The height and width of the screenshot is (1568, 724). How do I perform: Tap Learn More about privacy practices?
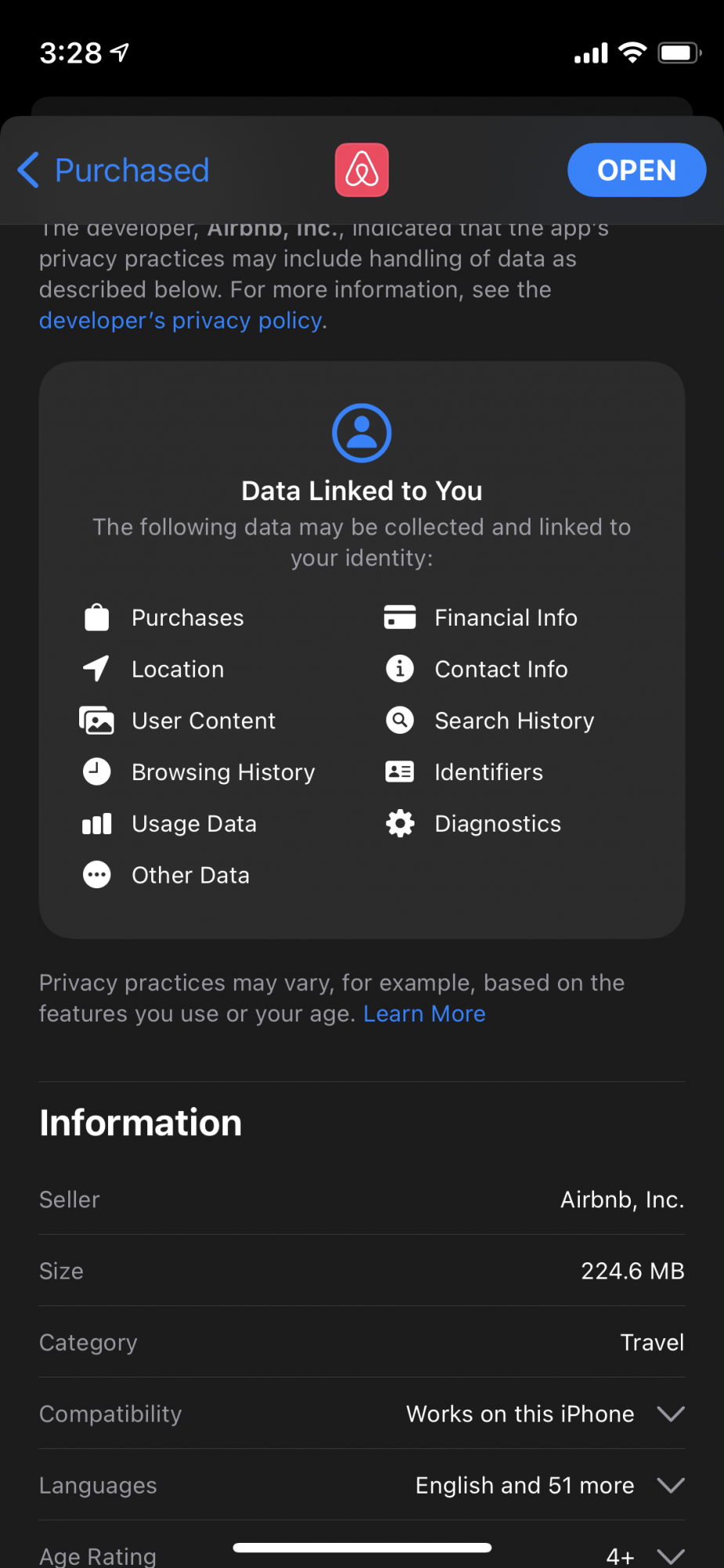(x=424, y=1014)
